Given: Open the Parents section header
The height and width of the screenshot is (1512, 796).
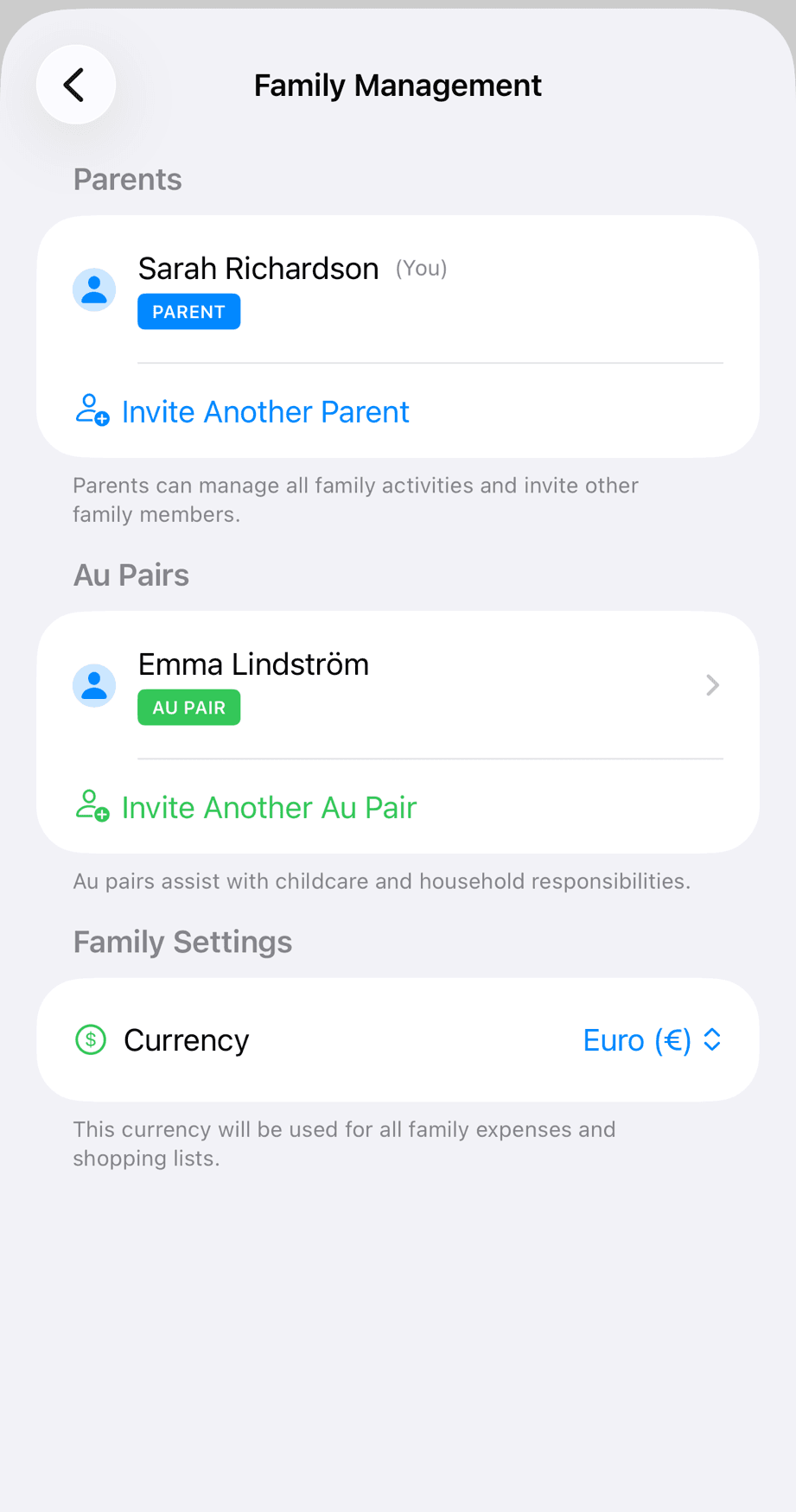Looking at the screenshot, I should (127, 179).
